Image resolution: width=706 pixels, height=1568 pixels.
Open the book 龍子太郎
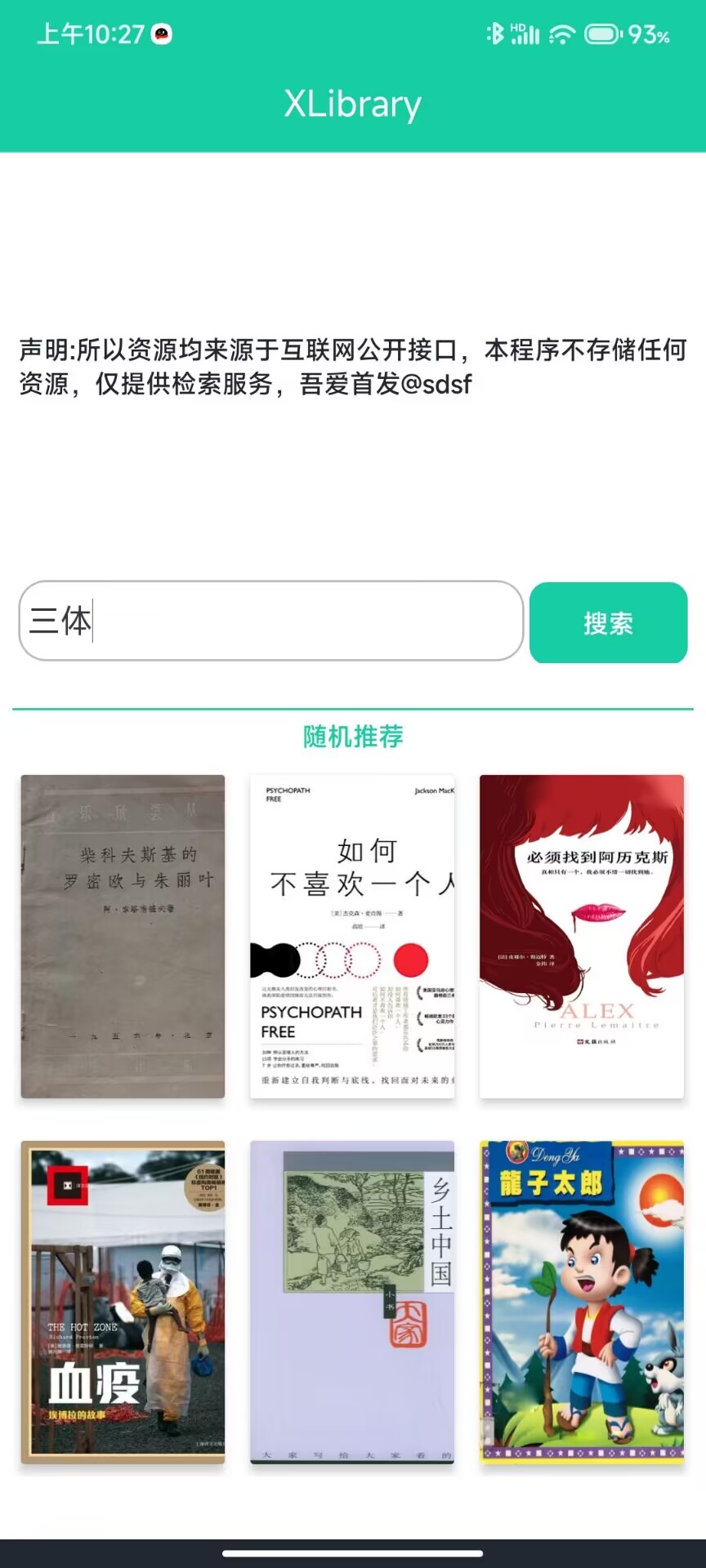(x=581, y=1302)
